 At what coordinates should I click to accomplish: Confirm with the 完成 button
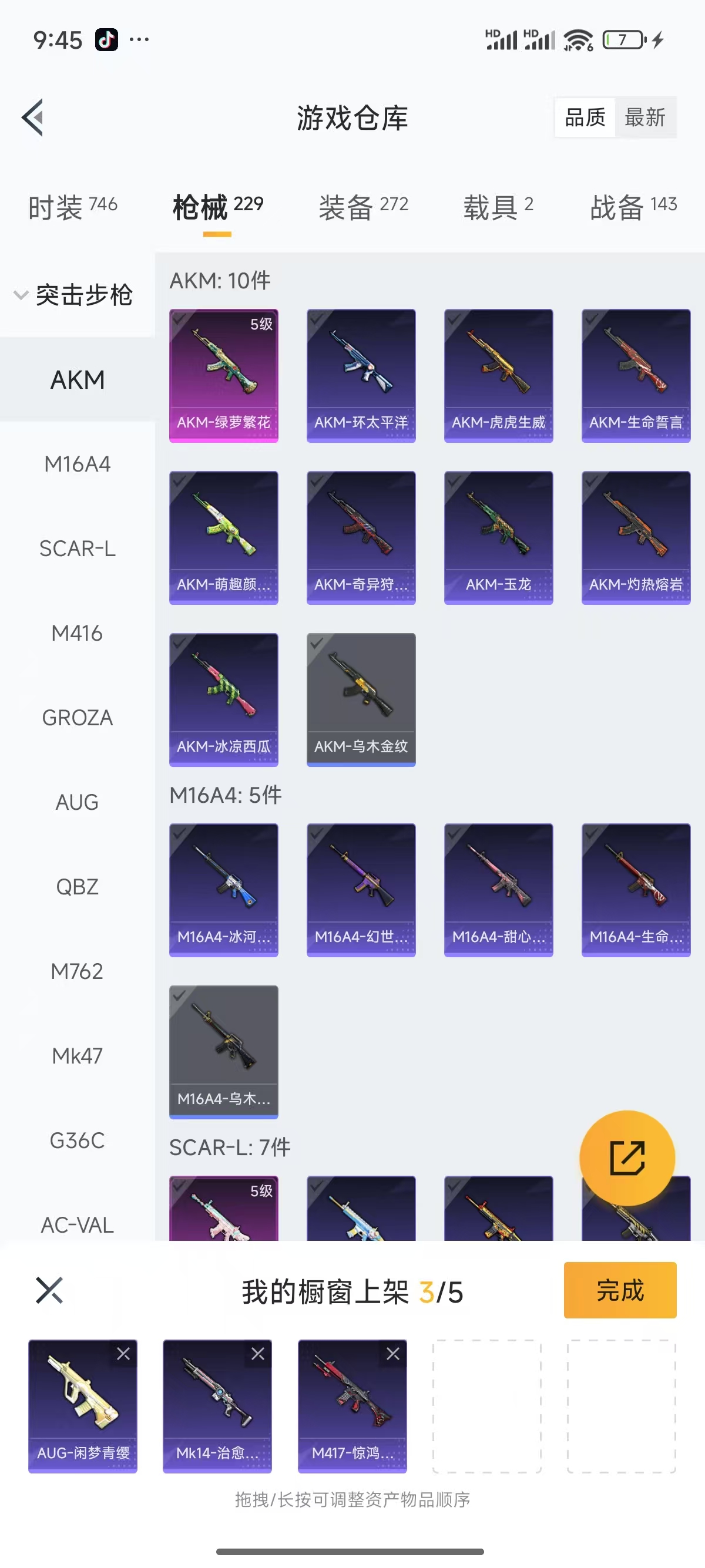[x=619, y=1290]
